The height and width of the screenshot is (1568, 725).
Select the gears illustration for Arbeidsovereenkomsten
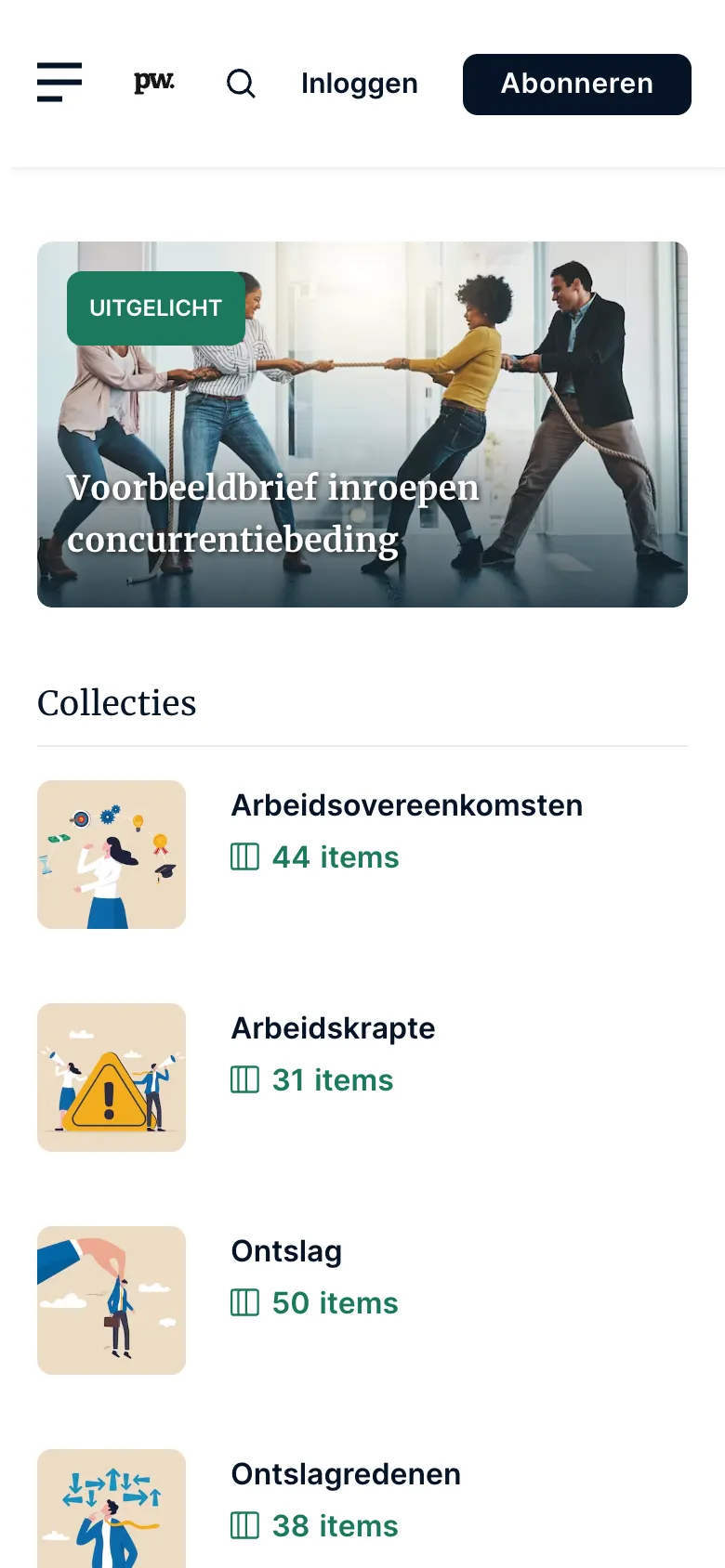coord(111,853)
